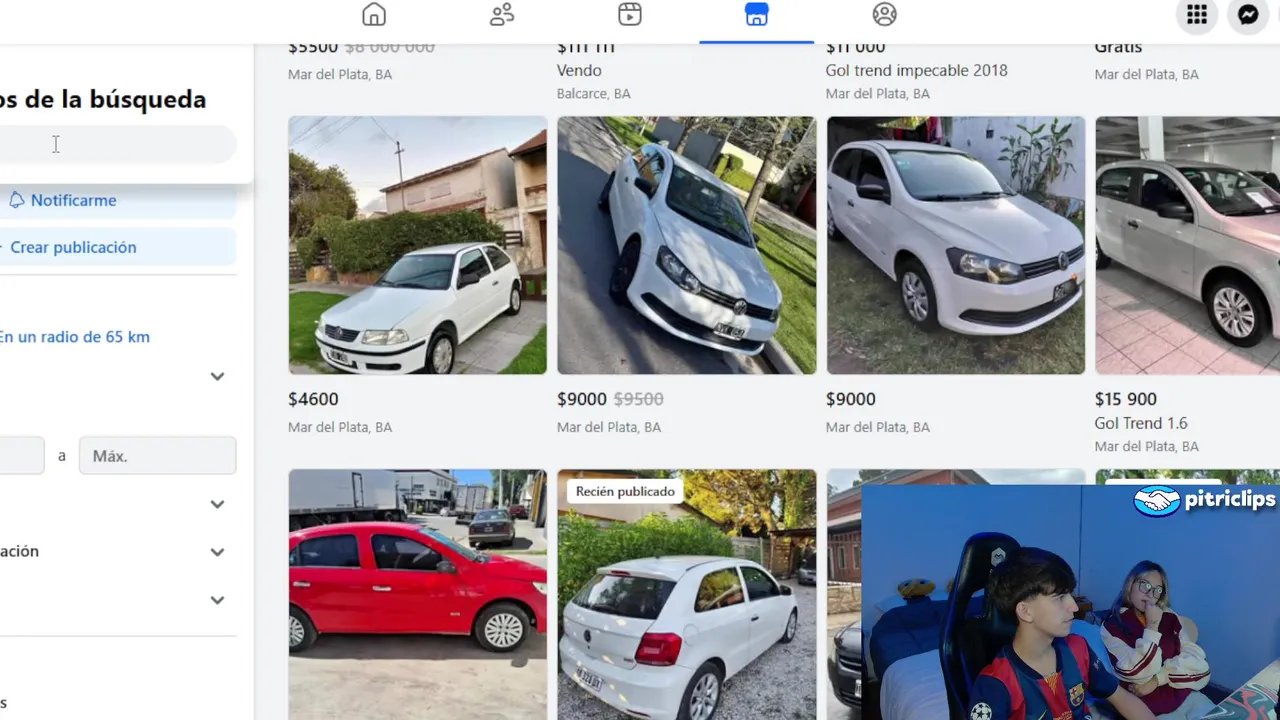Open the $15 900 Gol Trend 1.6 listing
1280x720 pixels.
(x=1187, y=245)
